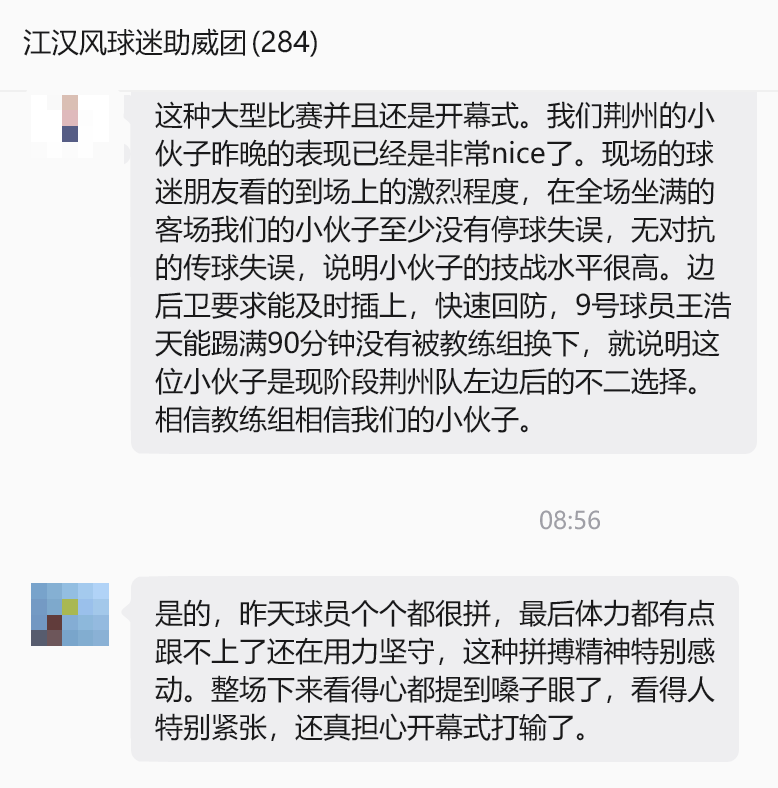Click the member count (284) beside the group name
The image size is (778, 788).
(283, 44)
